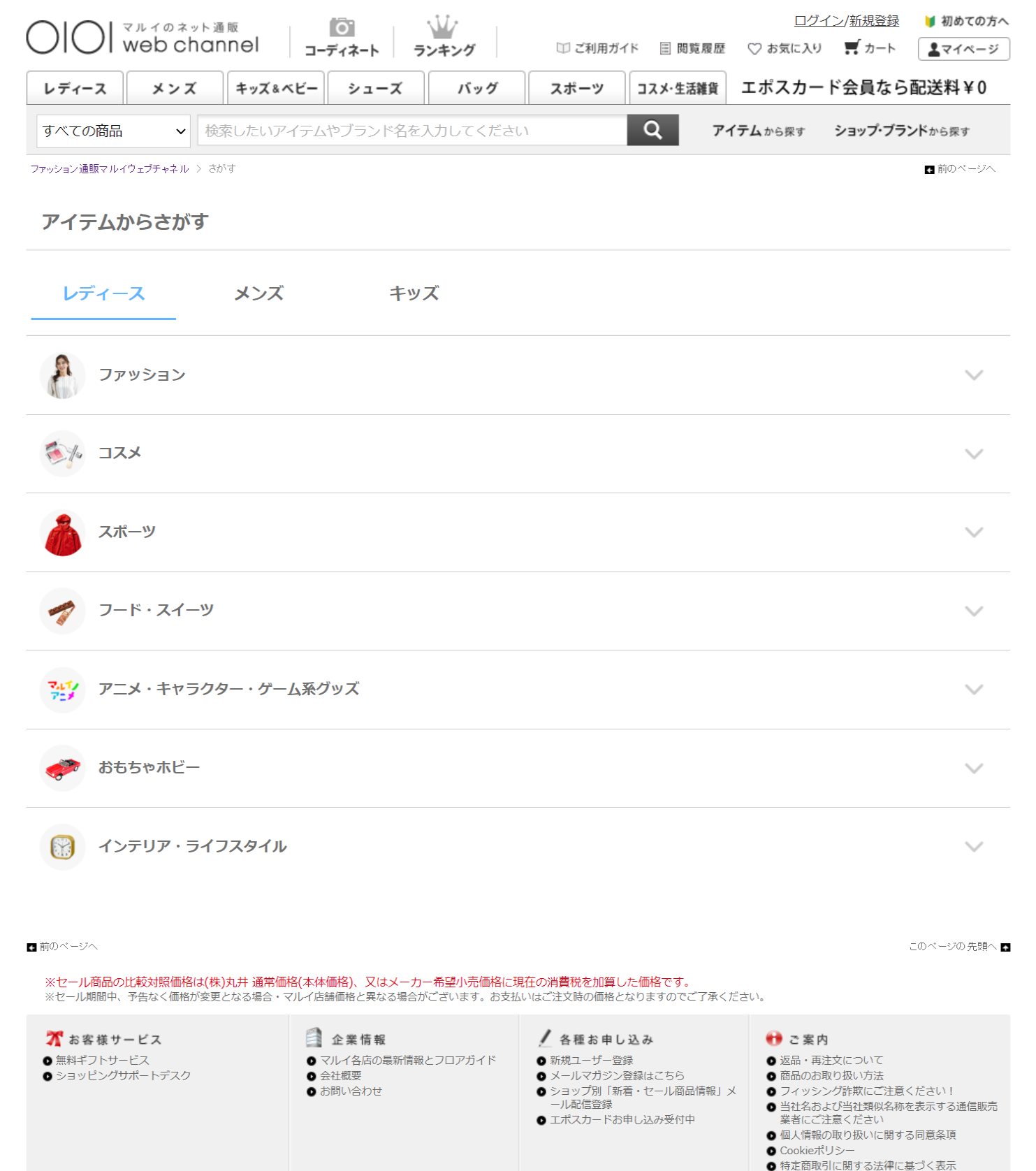Screen dimensions: 1036x1171
Task: Tap the search magnifier button
Action: click(x=652, y=130)
